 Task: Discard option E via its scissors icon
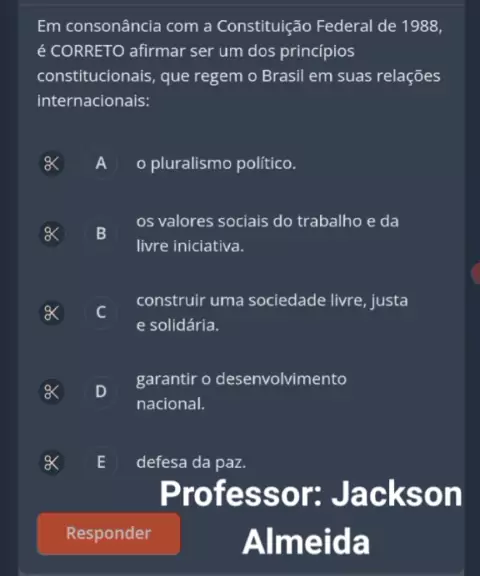(x=52, y=462)
